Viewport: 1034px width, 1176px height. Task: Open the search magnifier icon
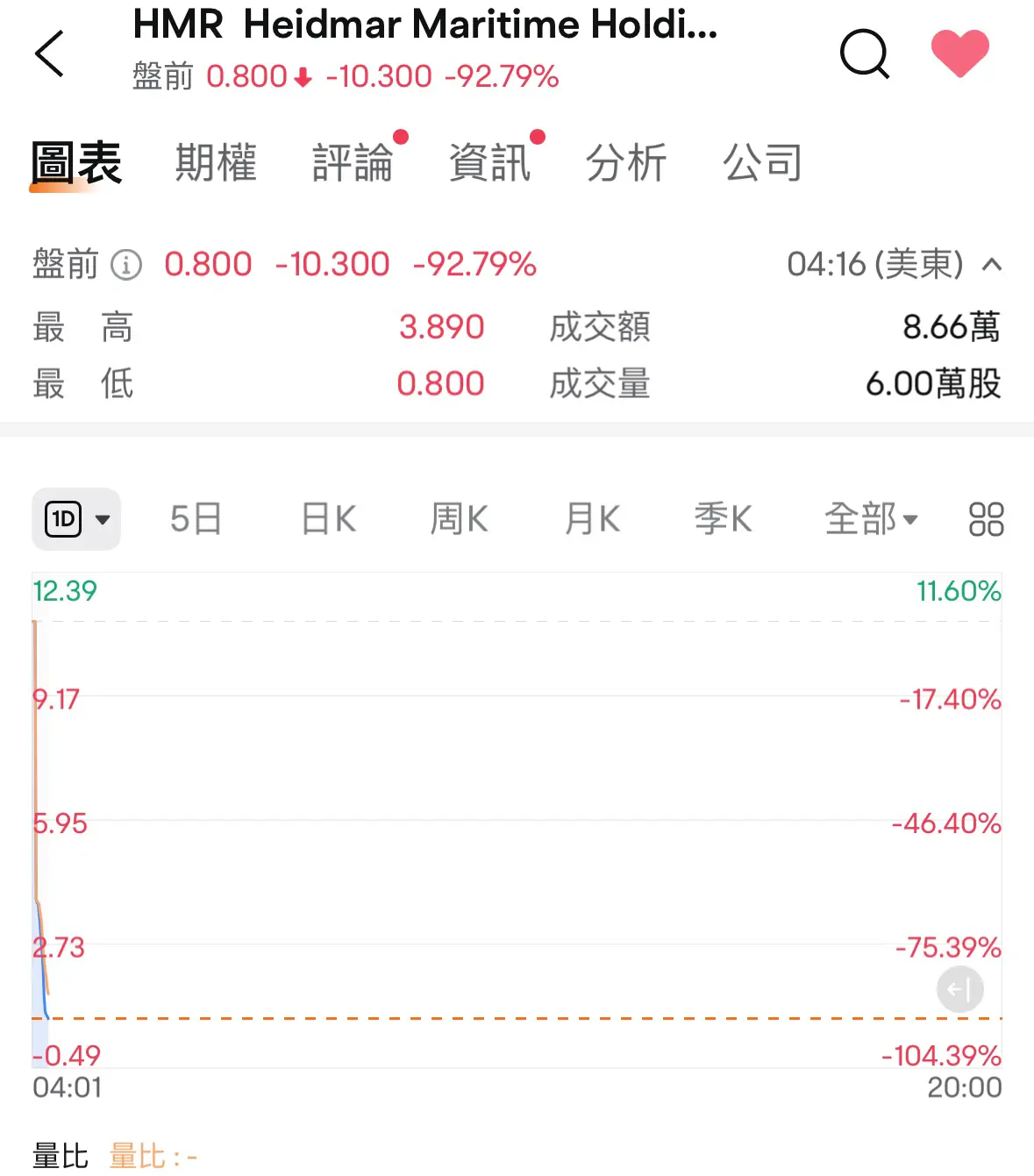[x=864, y=54]
